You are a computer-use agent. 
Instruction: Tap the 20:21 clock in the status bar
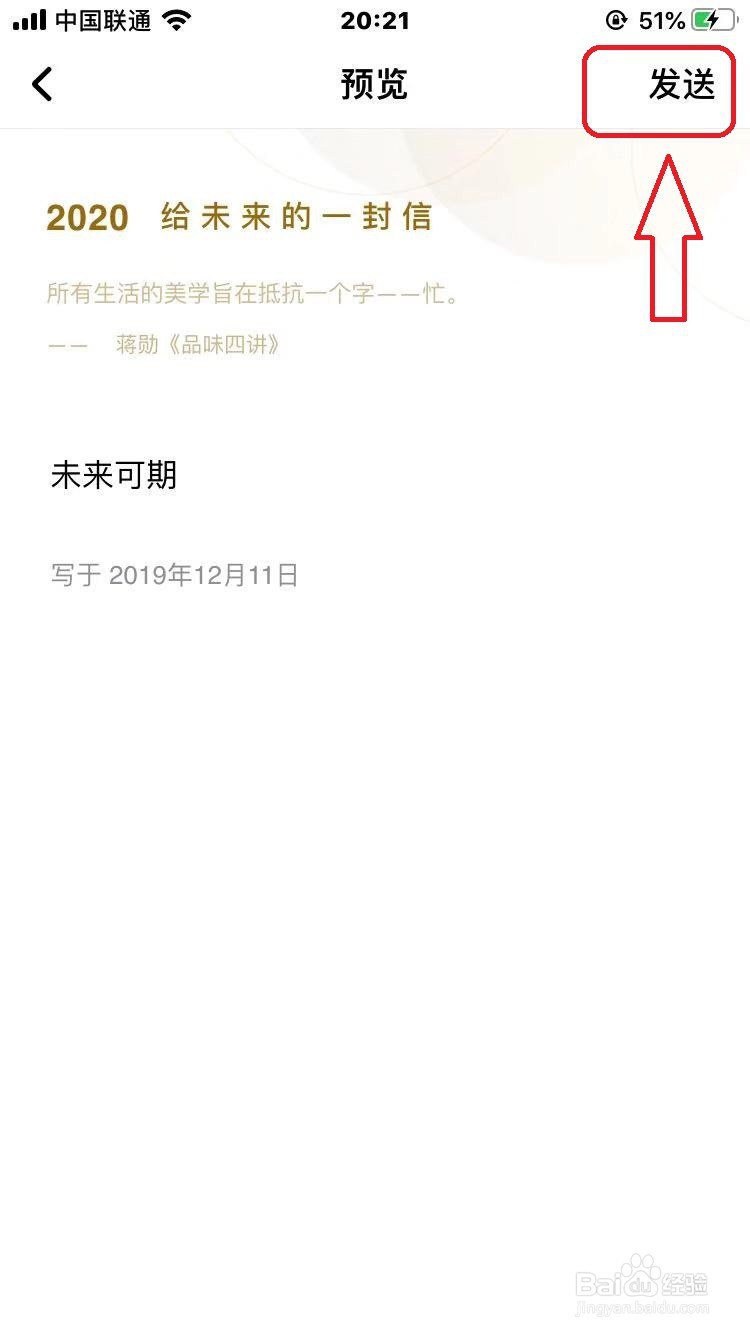click(x=375, y=20)
